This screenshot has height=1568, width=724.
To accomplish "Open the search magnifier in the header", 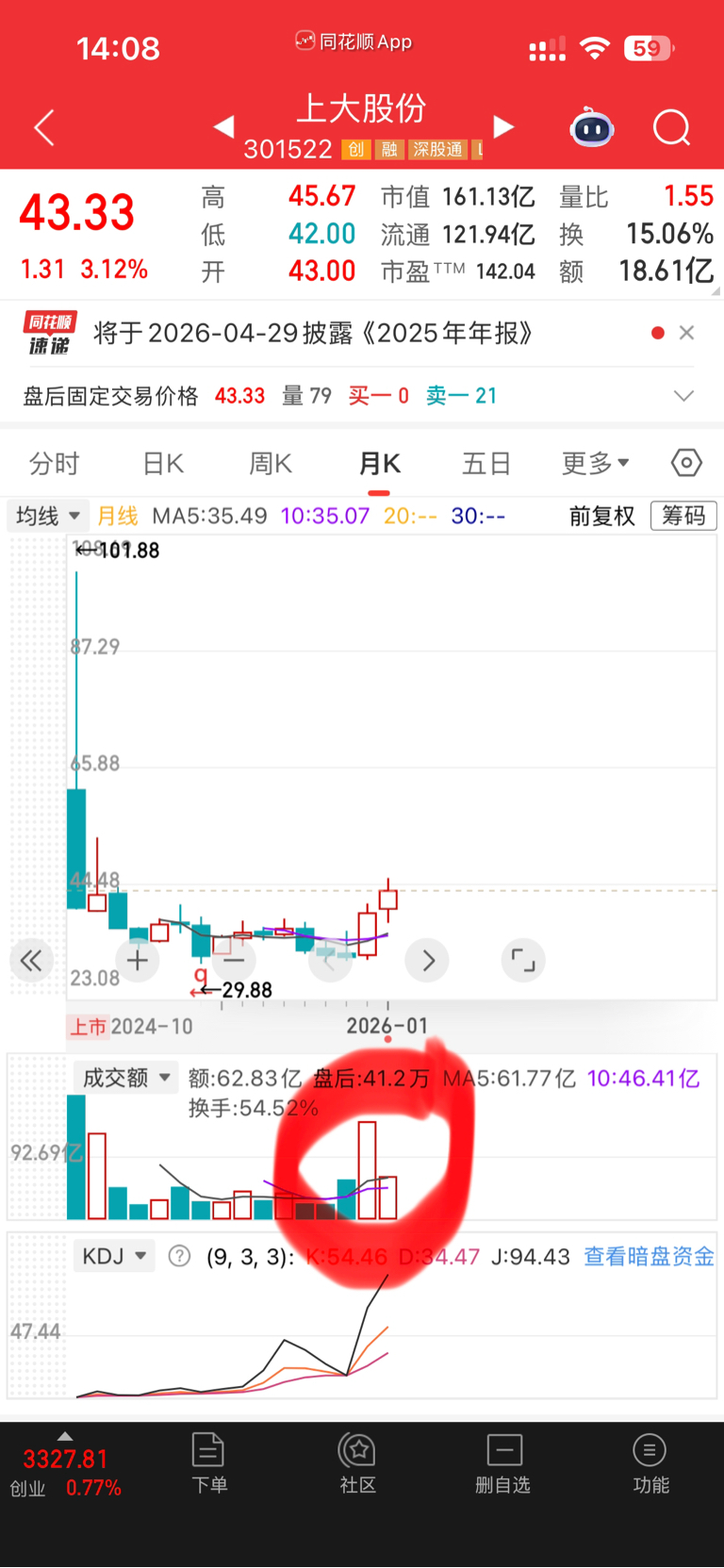I will 672,127.
